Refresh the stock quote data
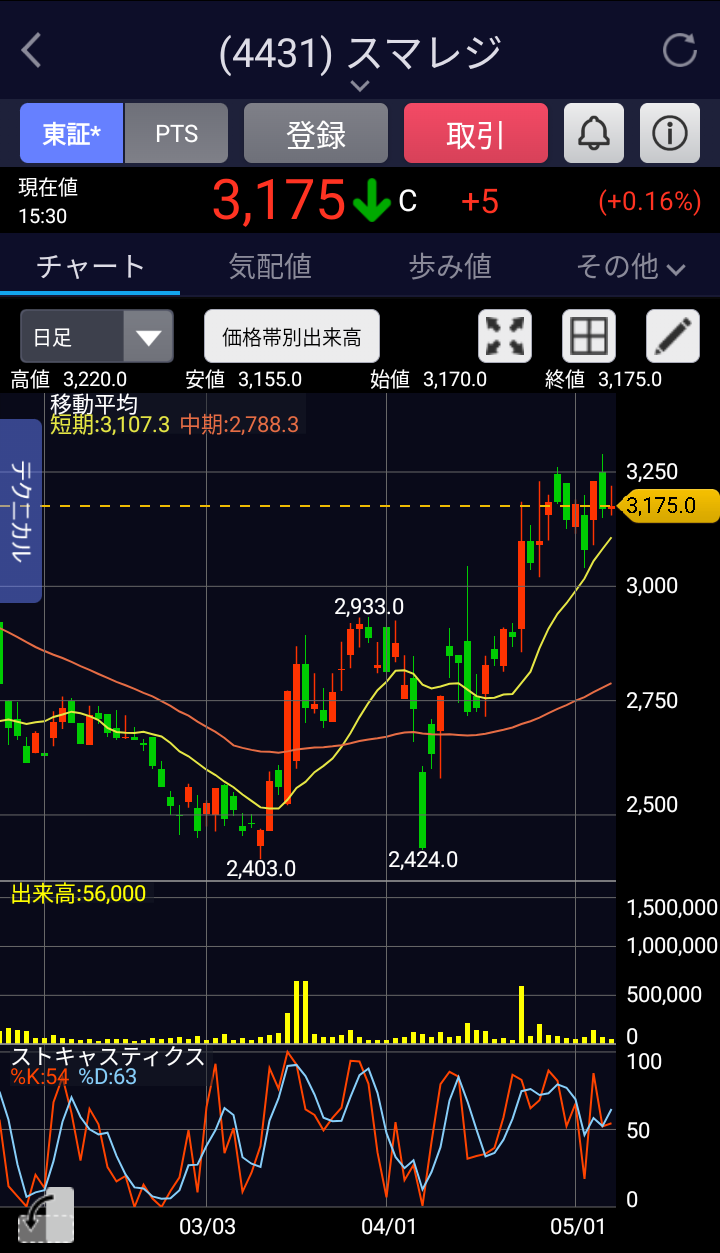The image size is (720, 1253). click(680, 50)
